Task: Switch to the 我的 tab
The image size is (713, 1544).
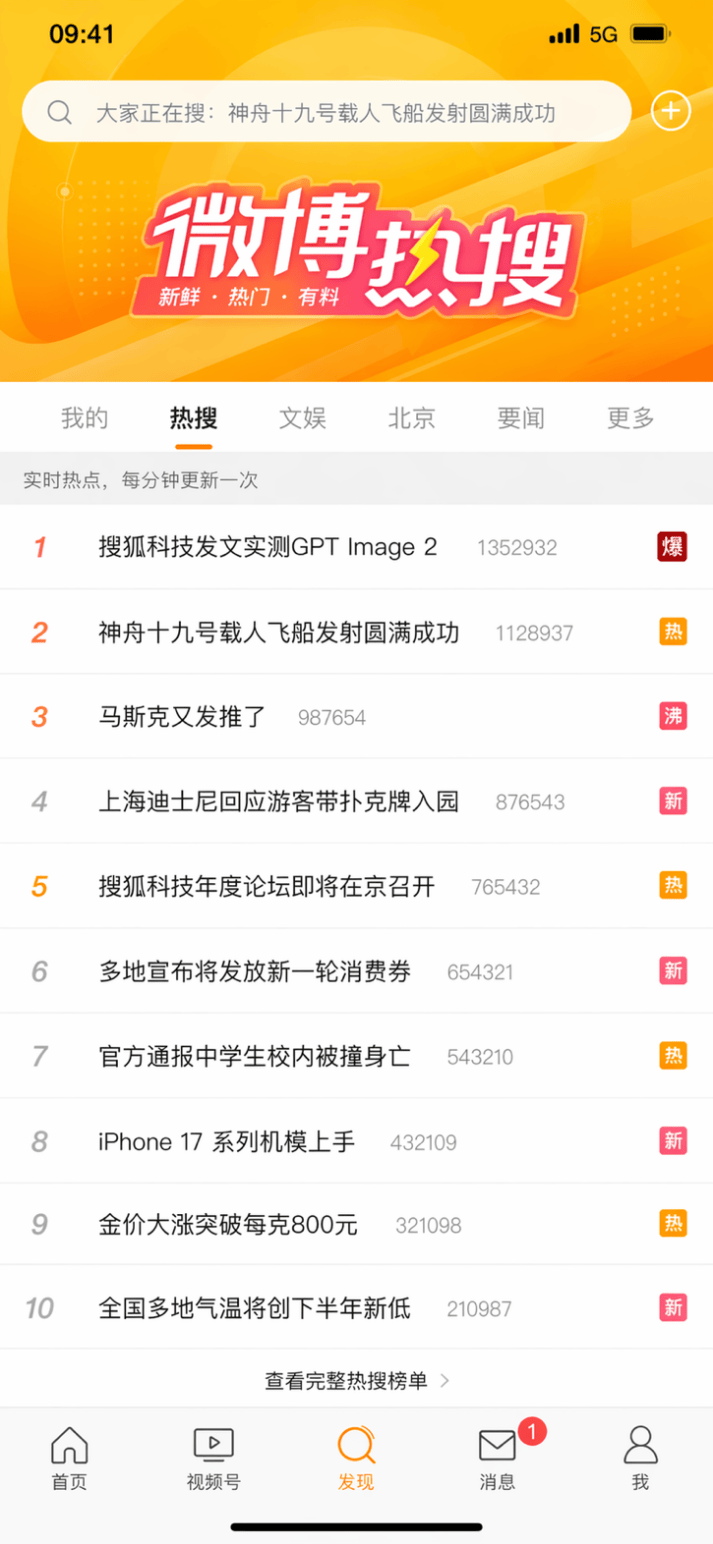Action: tap(84, 418)
